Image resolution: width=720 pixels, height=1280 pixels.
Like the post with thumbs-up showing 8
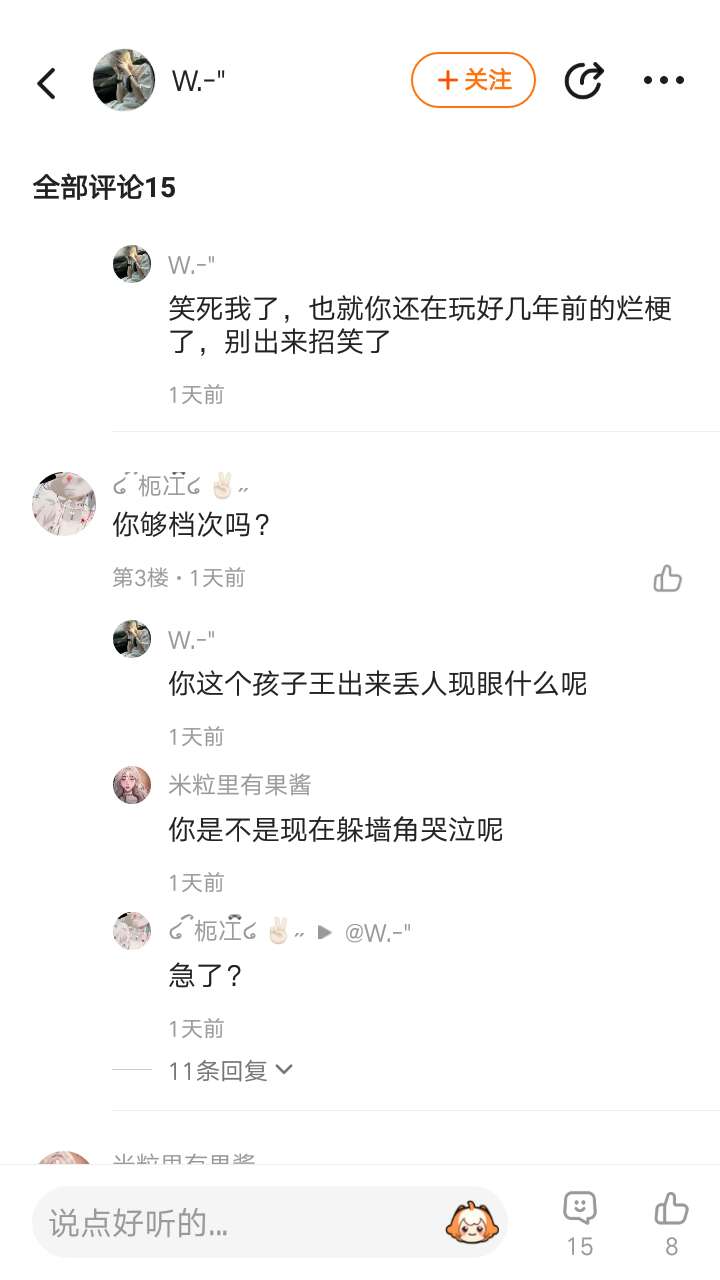tap(671, 1210)
